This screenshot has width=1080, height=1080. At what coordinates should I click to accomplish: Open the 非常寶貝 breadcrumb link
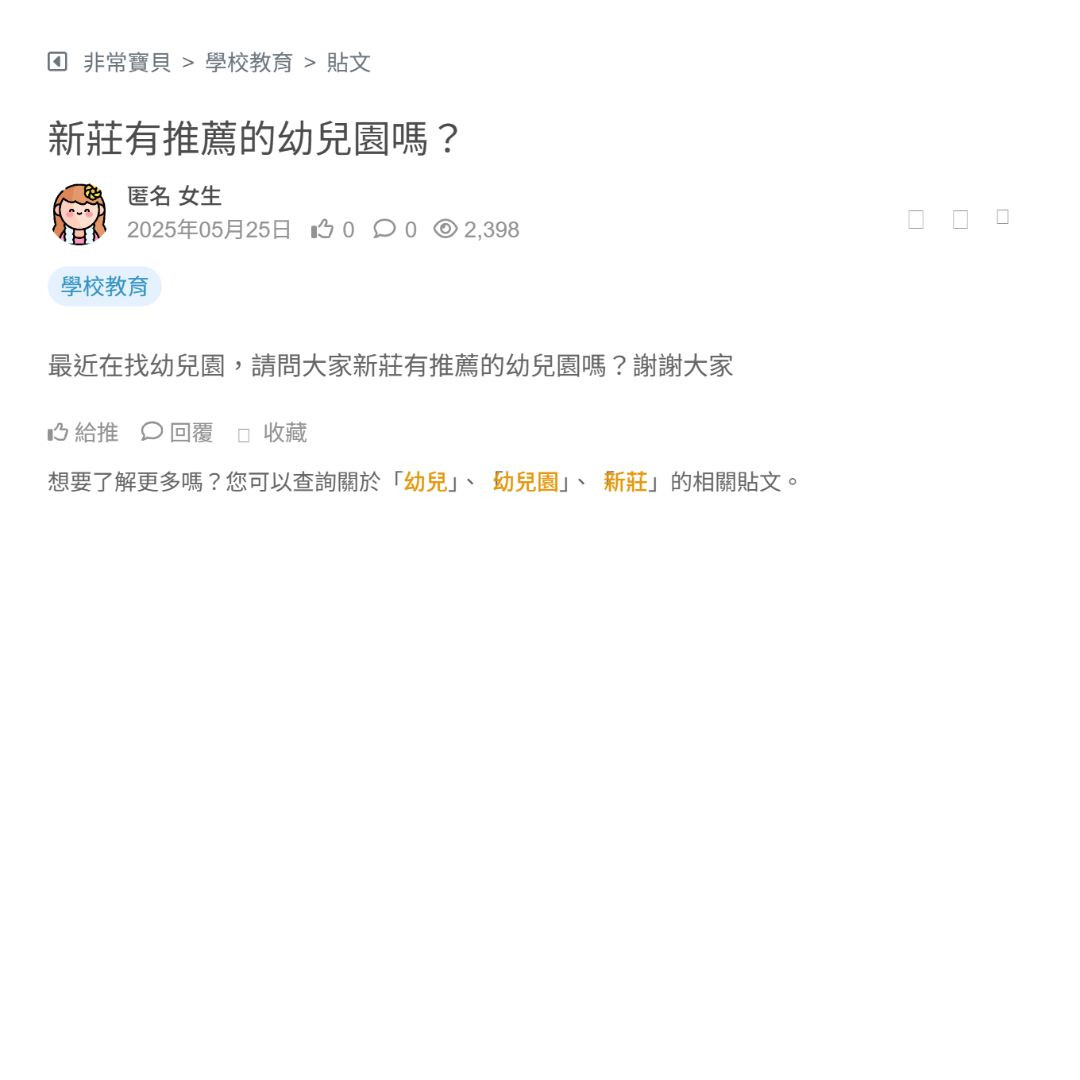127,63
